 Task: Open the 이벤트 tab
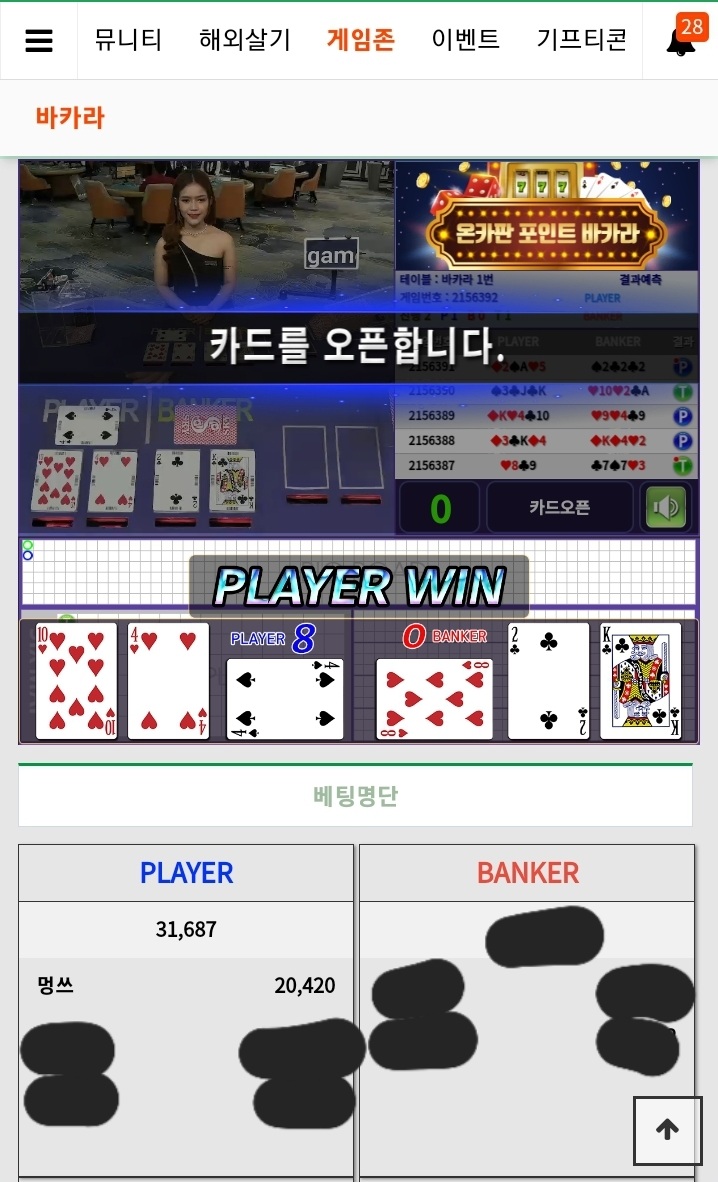click(x=465, y=40)
